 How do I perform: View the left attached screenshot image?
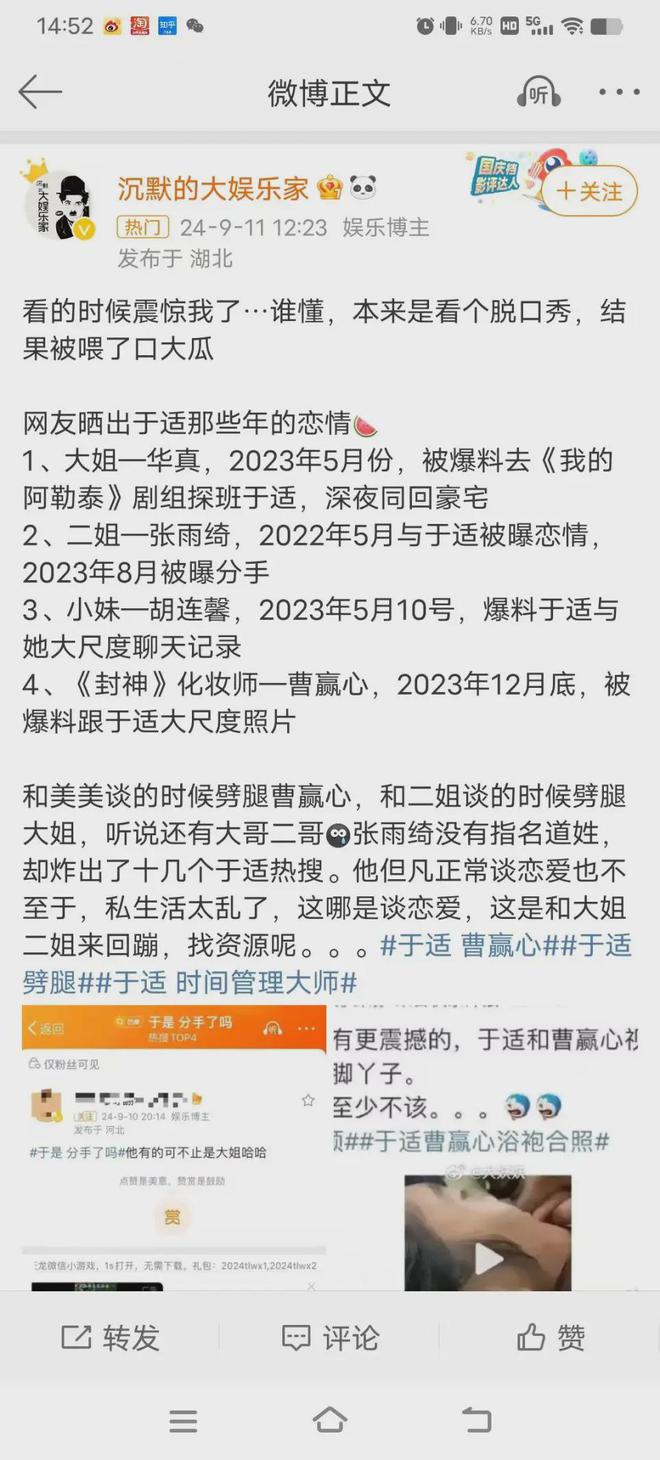[174, 1148]
